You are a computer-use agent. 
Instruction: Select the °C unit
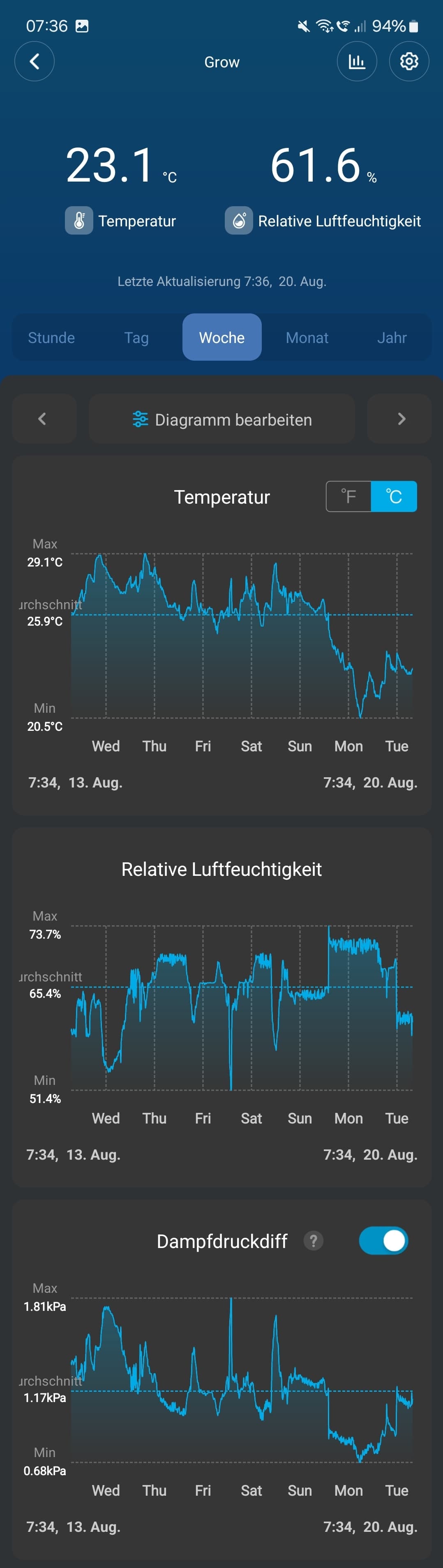coord(394,497)
